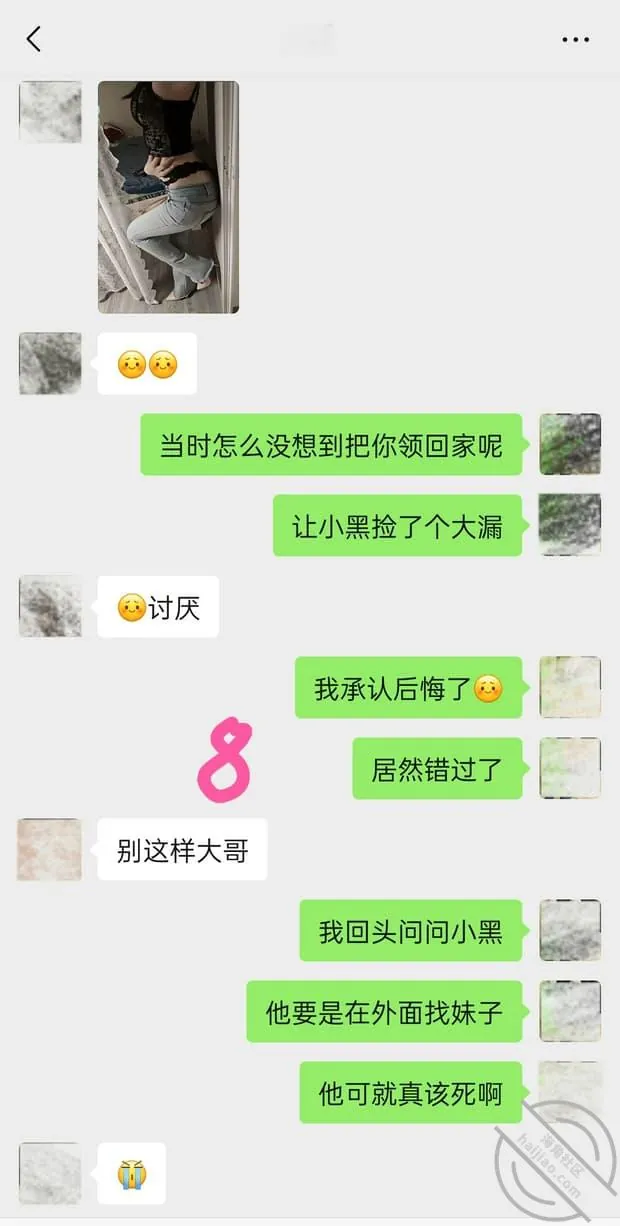This screenshot has width=620, height=1226.
Task: Open contact avatar beside 别这样大哥
Action: (x=49, y=849)
